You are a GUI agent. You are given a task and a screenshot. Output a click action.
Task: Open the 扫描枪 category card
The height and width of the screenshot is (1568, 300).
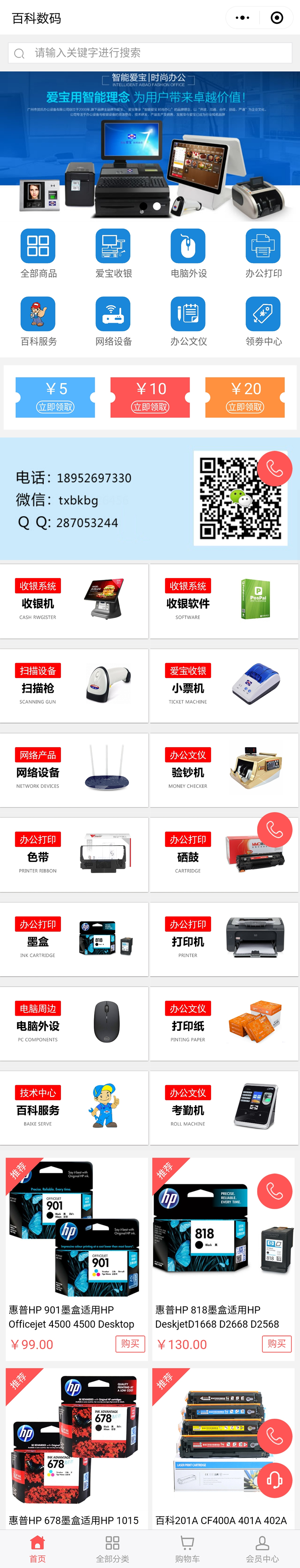pos(74,685)
